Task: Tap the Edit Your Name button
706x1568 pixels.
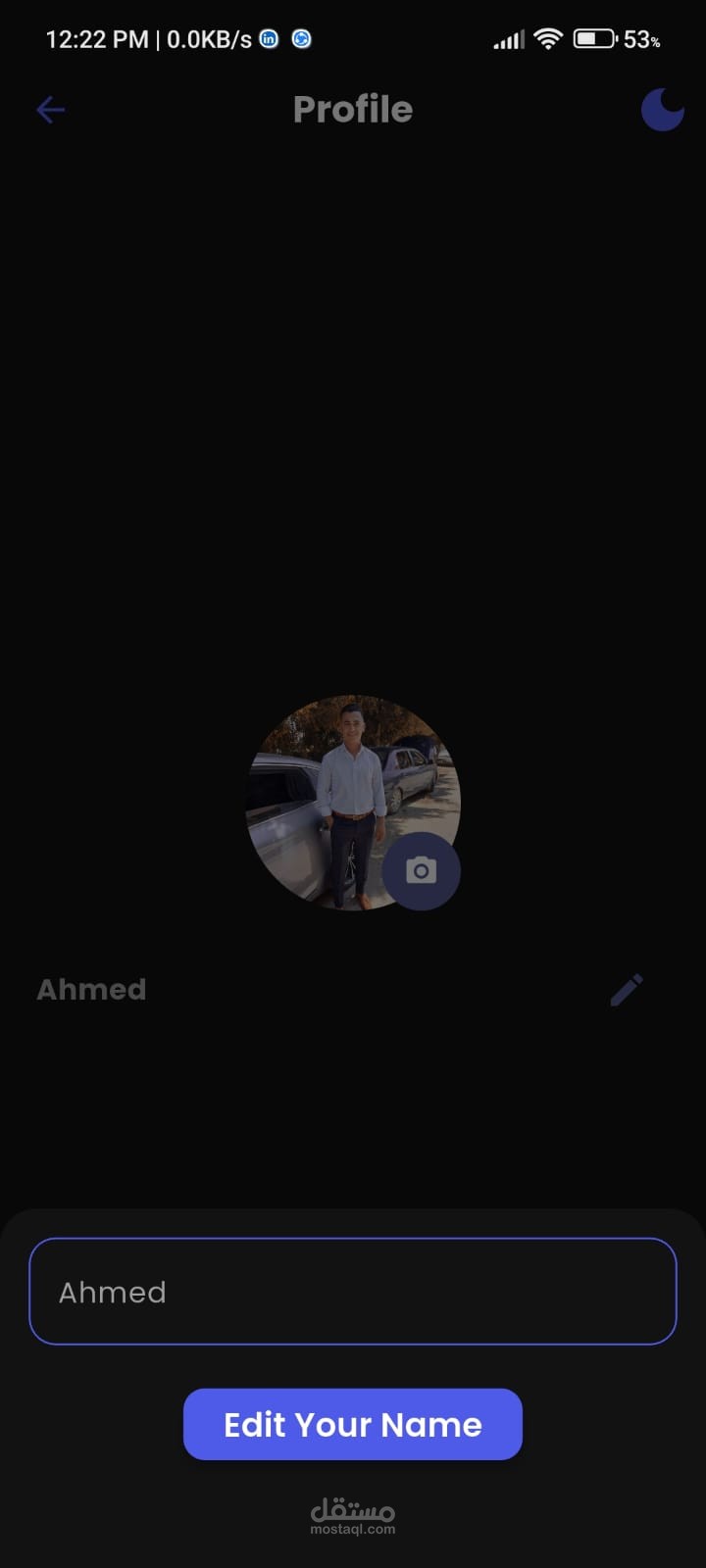Action: tap(353, 1424)
